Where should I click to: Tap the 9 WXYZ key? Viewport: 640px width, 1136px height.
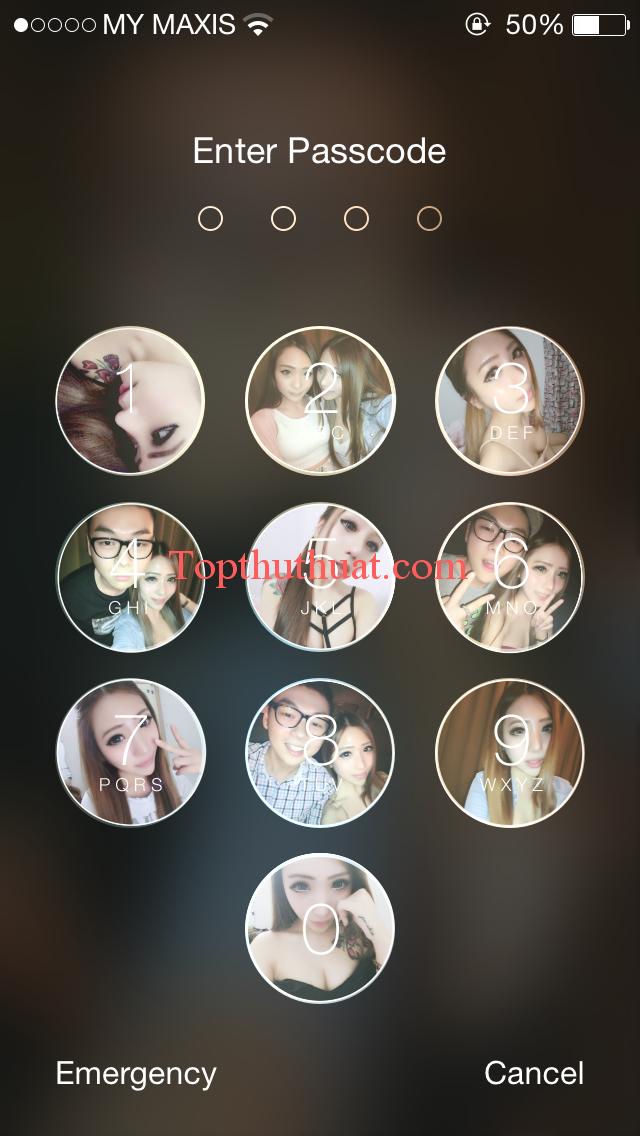tap(510, 752)
